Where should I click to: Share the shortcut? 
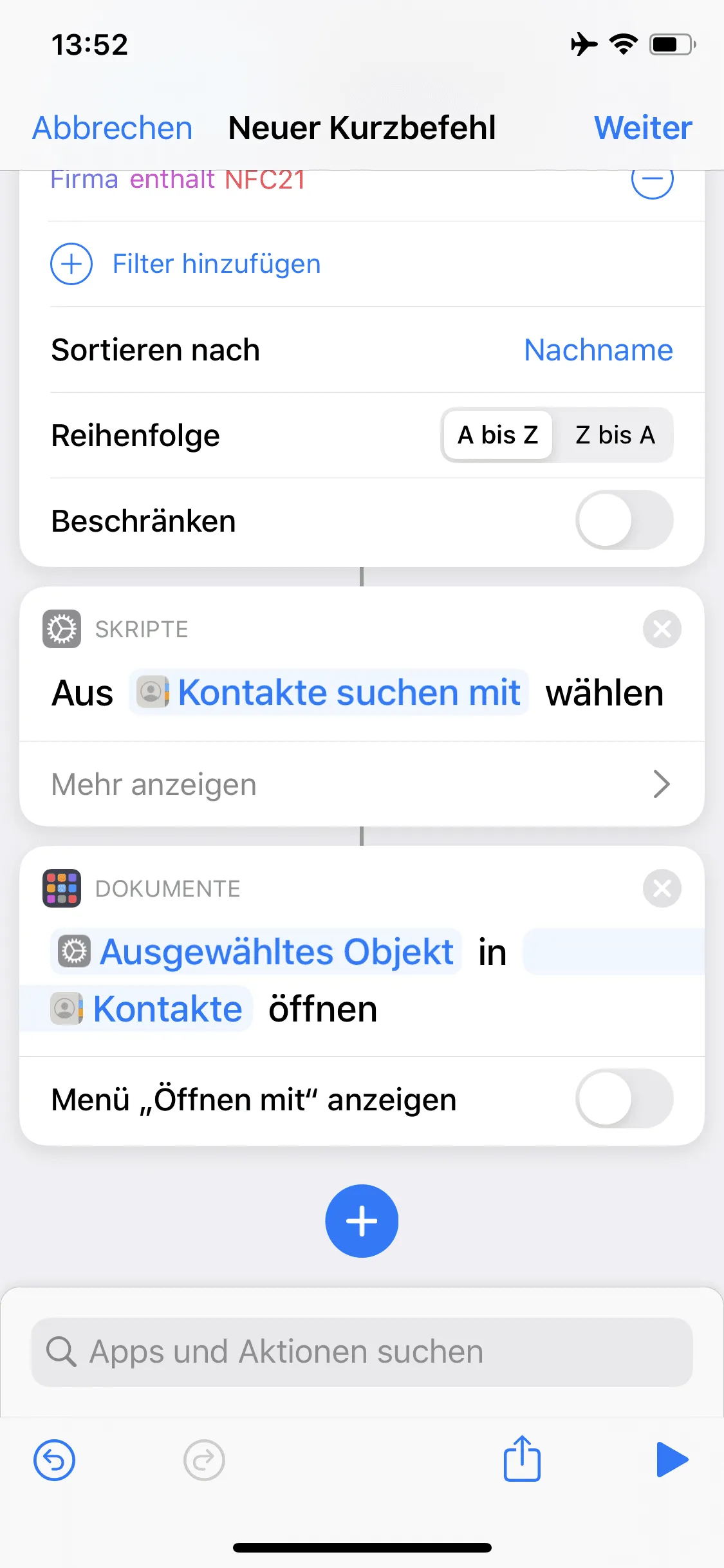click(521, 1459)
